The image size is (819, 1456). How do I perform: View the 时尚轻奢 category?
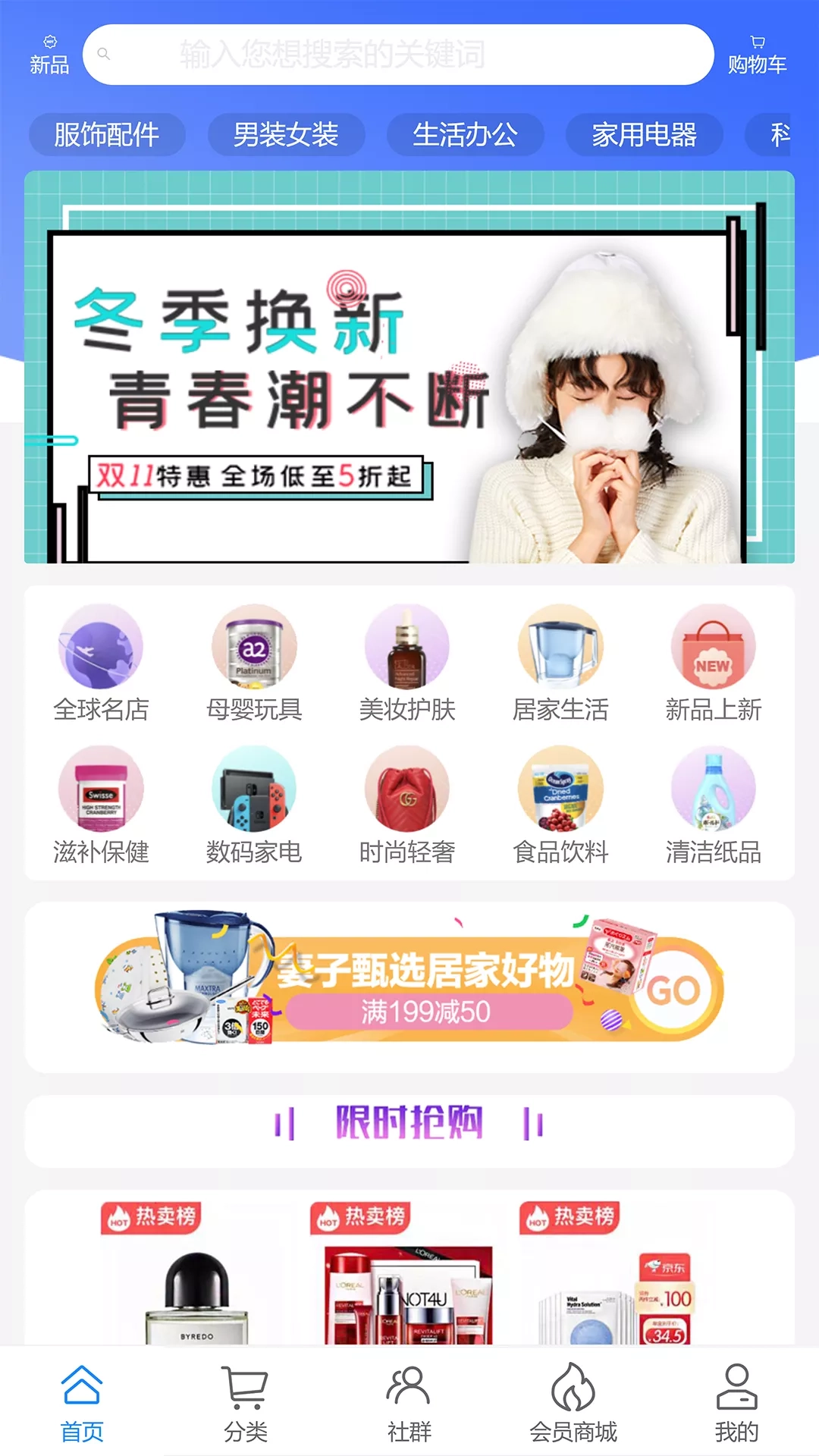(407, 805)
